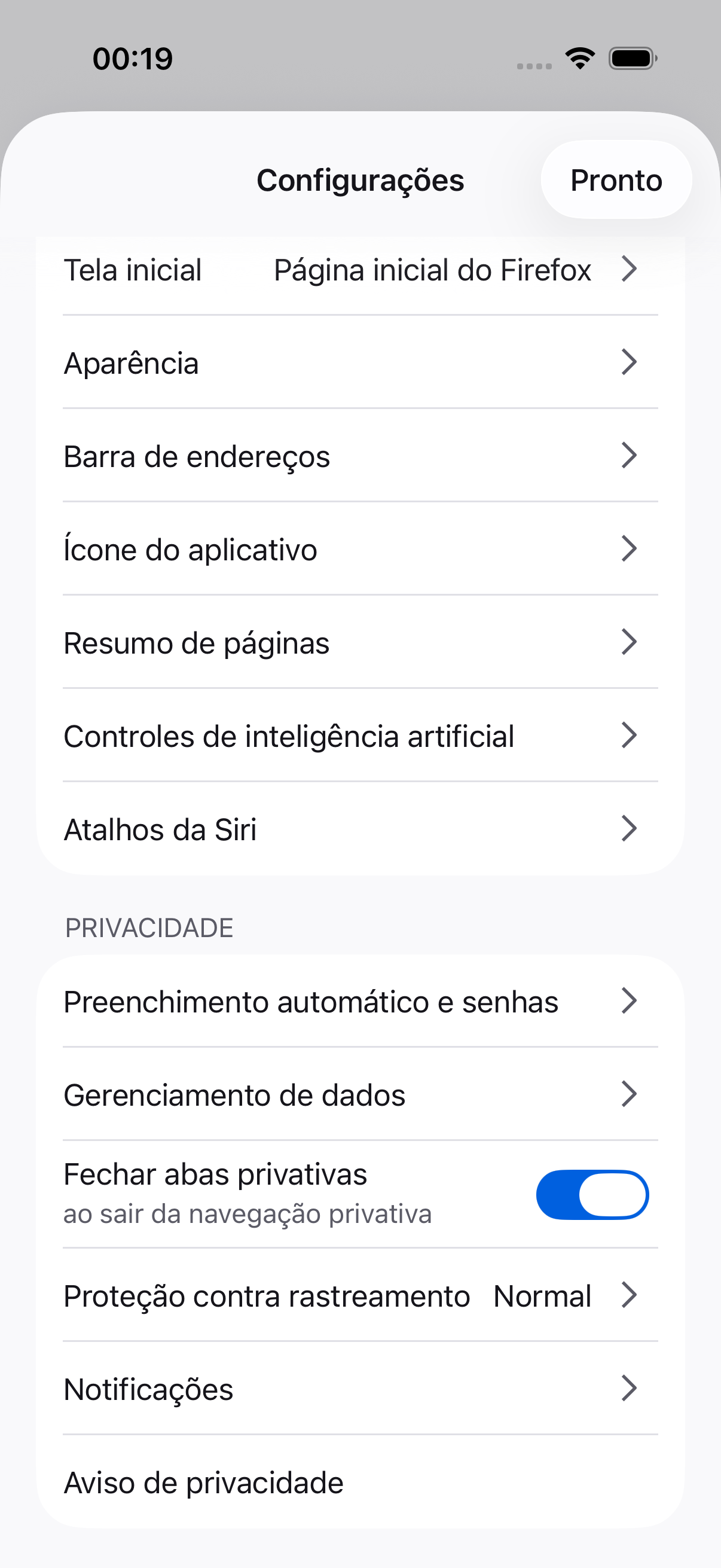Open Resumo de páginas
Image resolution: width=721 pixels, height=1568 pixels.
pos(360,643)
